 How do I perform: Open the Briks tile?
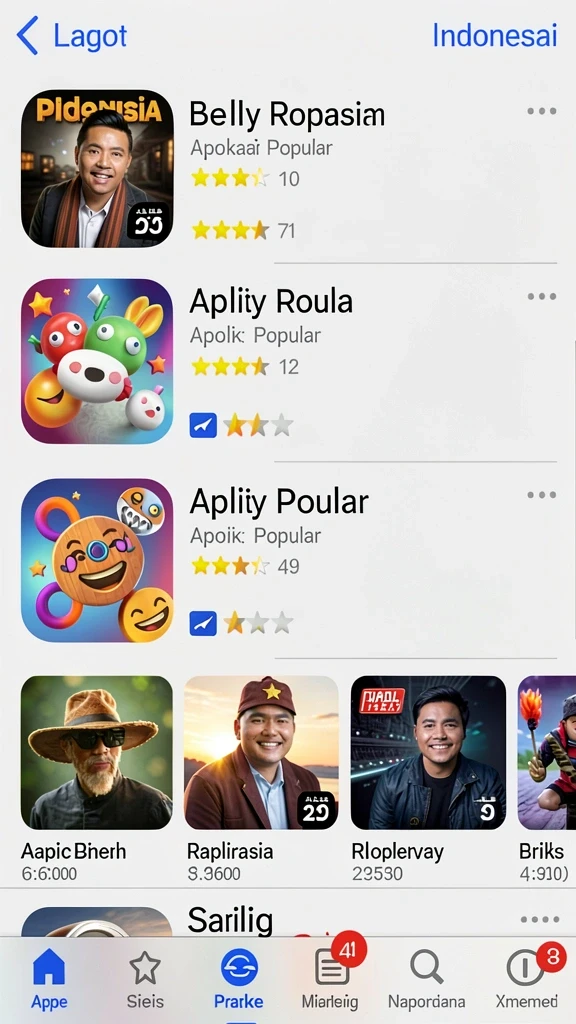point(547,778)
